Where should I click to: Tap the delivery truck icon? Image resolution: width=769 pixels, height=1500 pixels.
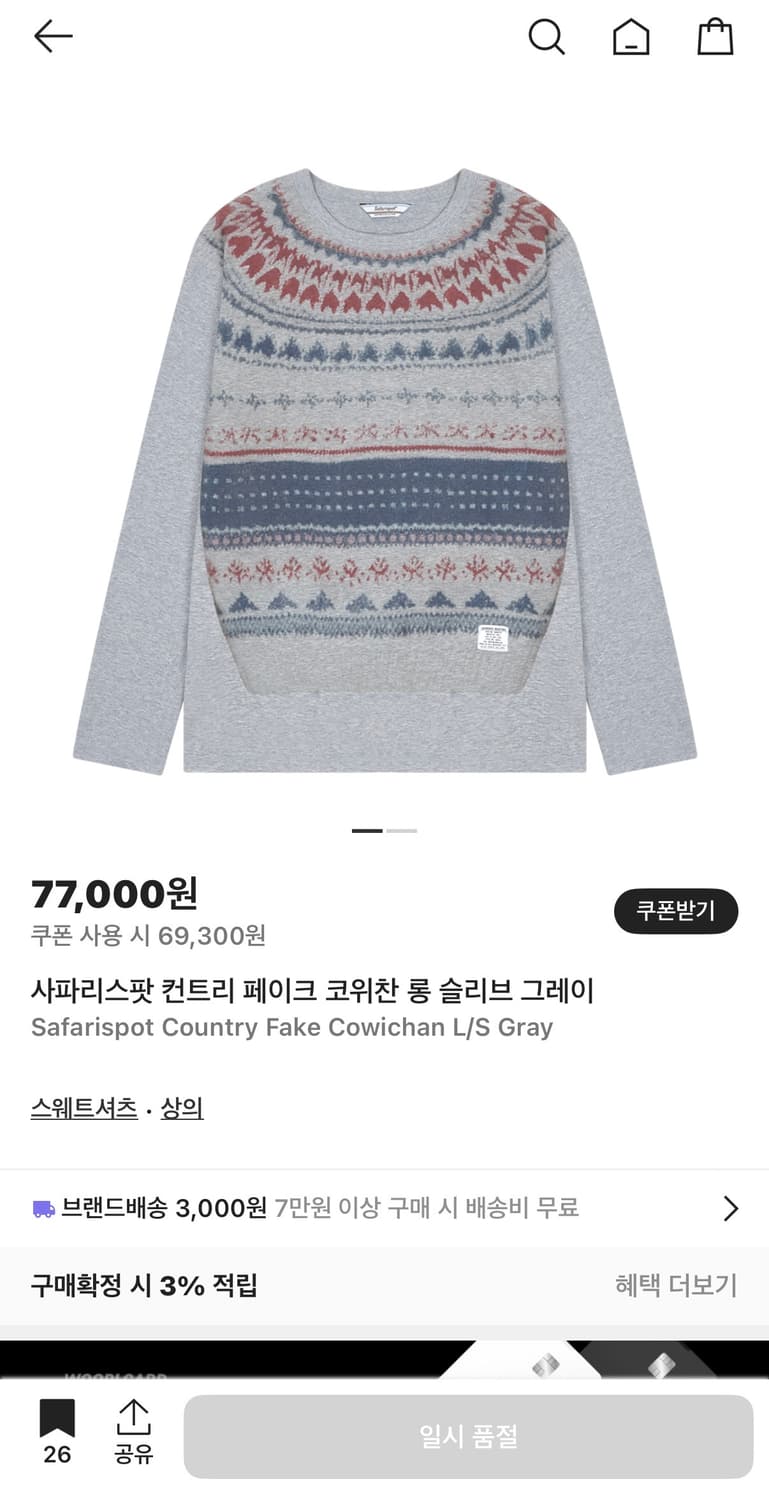click(43, 1208)
